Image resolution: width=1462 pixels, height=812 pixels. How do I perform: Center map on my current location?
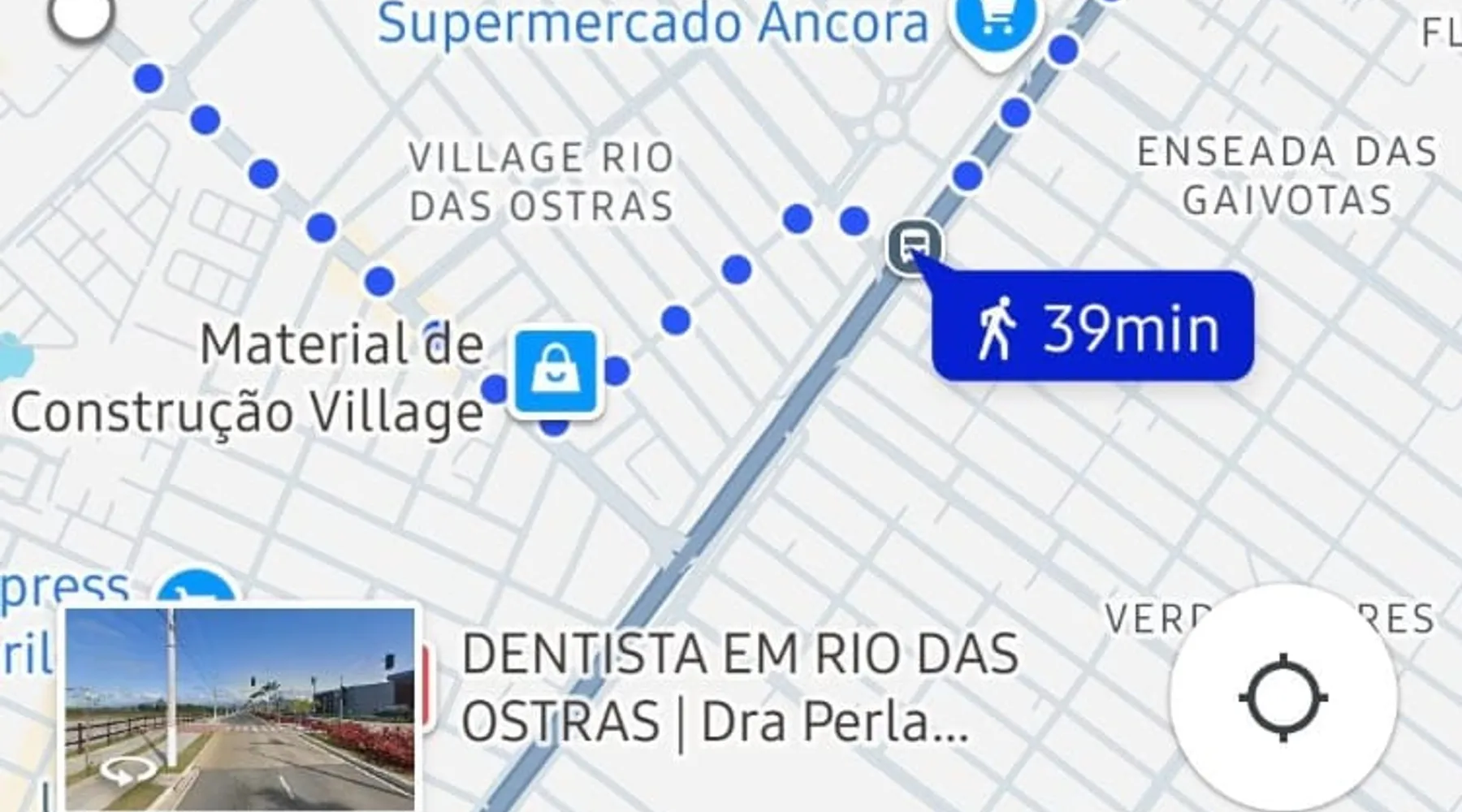[1283, 697]
